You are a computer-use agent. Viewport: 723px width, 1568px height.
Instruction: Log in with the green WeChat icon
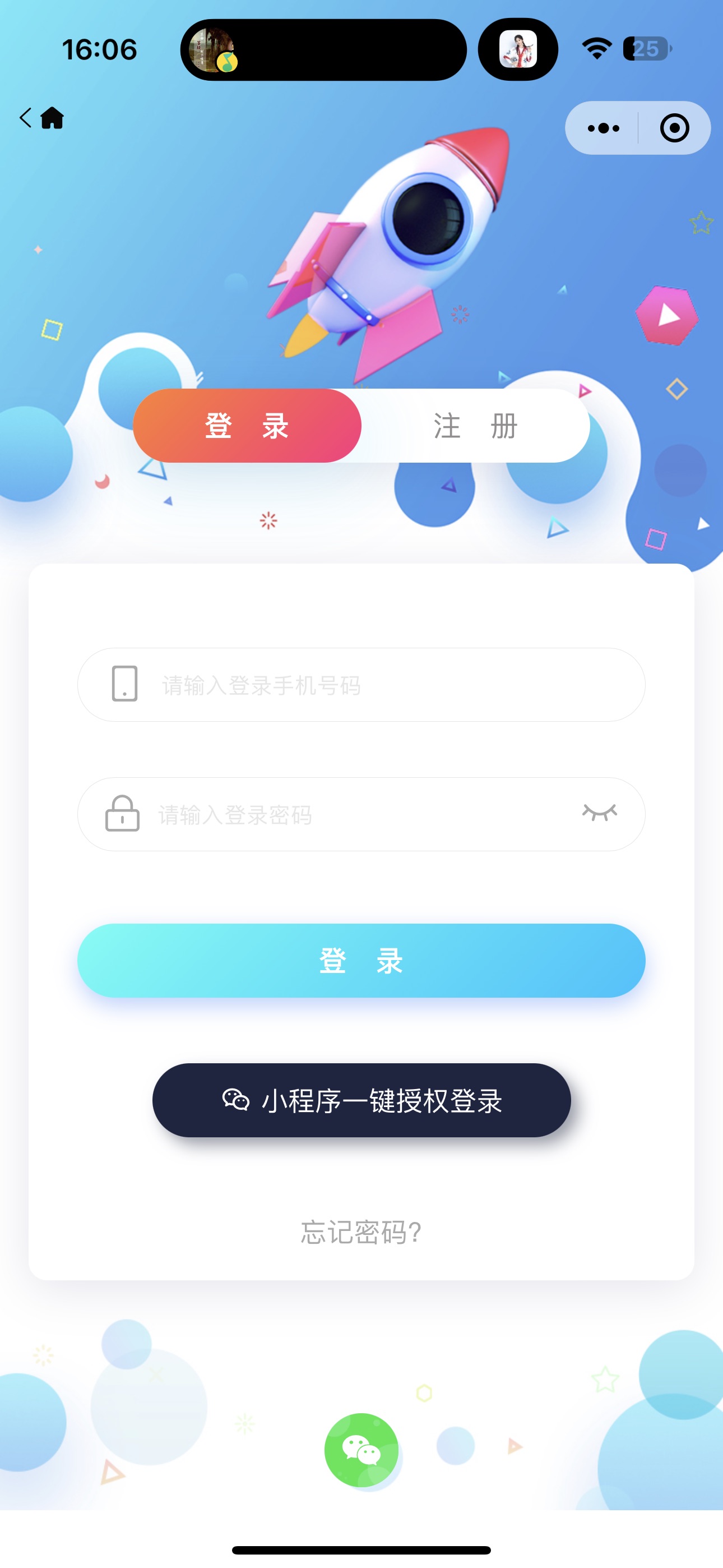[361, 1450]
